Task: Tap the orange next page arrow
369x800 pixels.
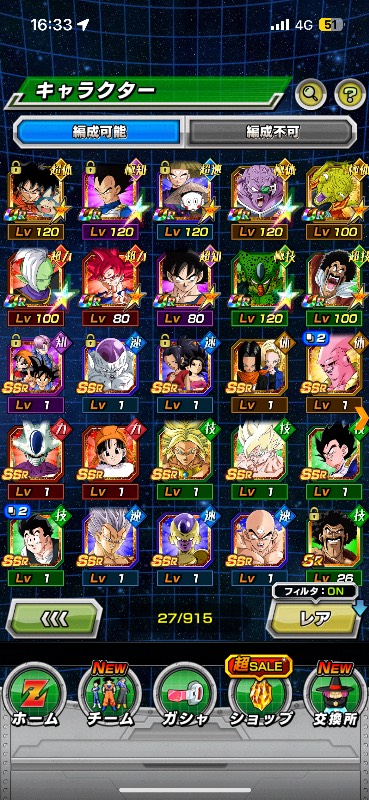Action: pyautogui.click(x=361, y=418)
